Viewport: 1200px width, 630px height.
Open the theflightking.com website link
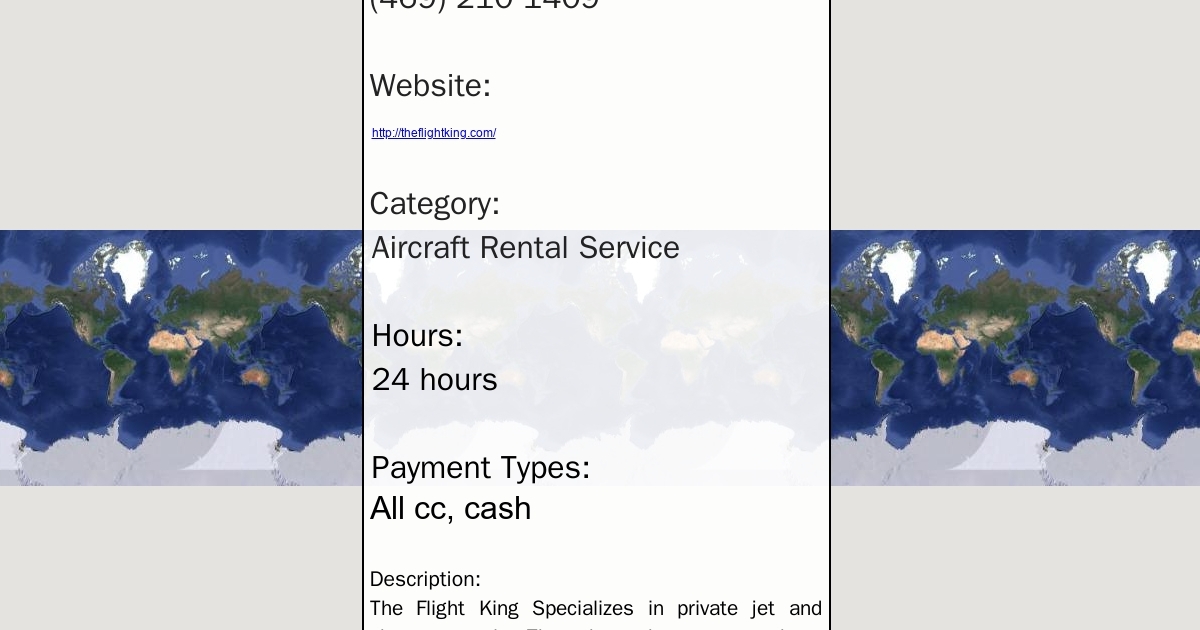pyautogui.click(x=433, y=133)
